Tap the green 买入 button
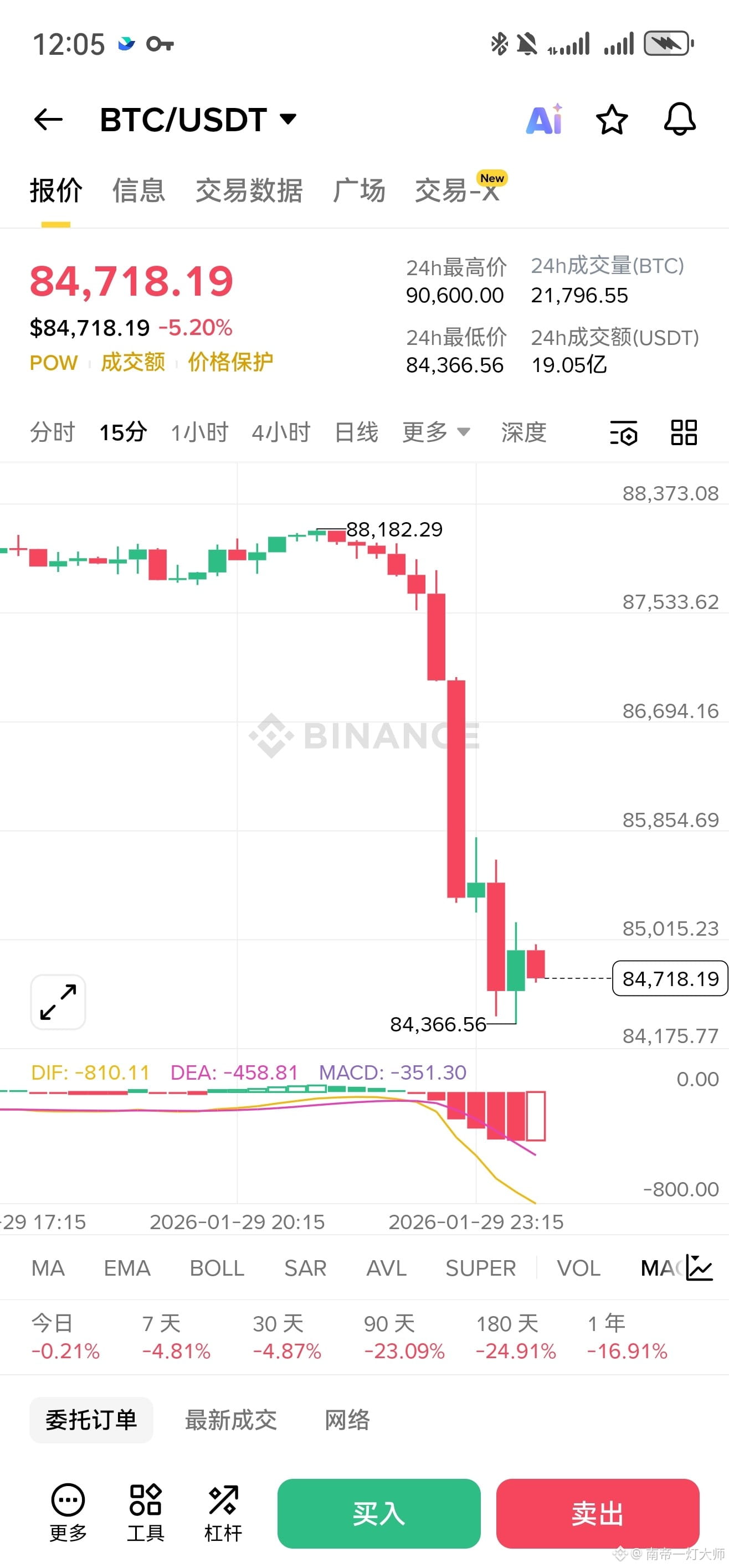Screen dimensions: 729x1568 coord(379,1513)
